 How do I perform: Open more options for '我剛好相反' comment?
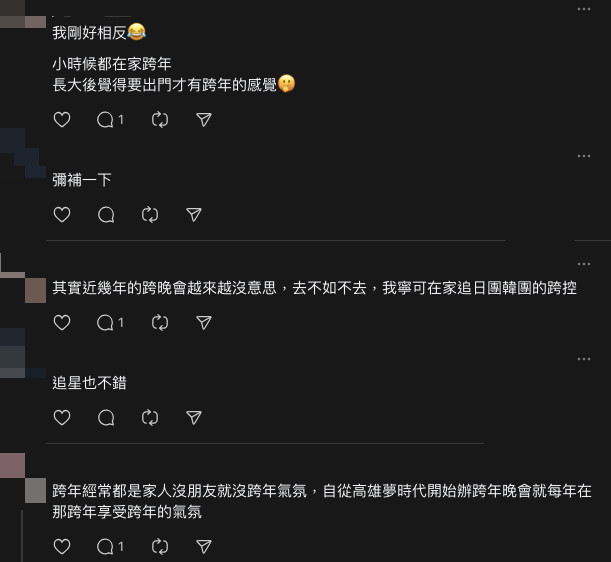pyautogui.click(x=584, y=9)
